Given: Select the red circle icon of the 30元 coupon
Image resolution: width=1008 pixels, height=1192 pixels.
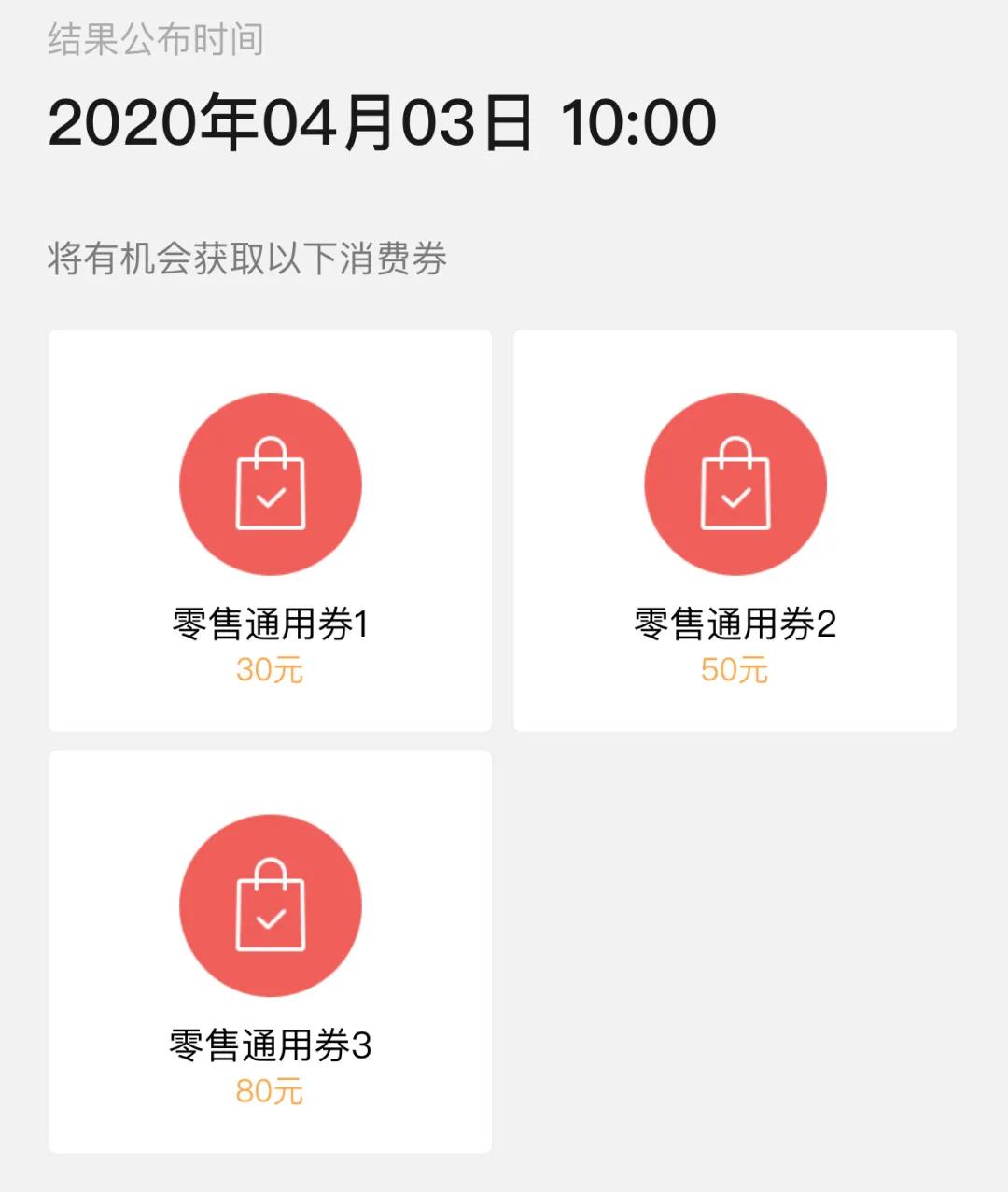Looking at the screenshot, I should (x=271, y=483).
